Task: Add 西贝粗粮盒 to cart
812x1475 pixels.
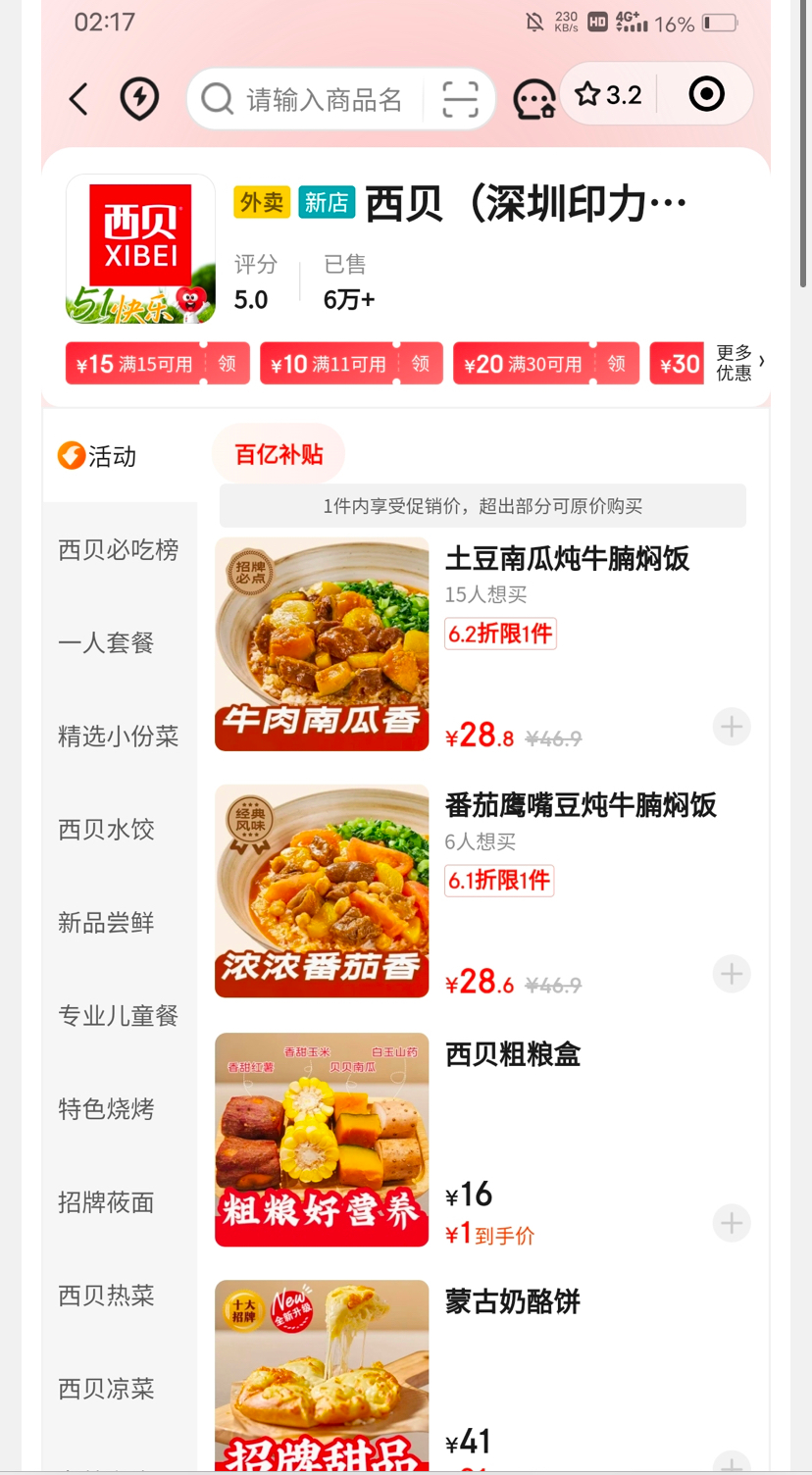Action: click(x=731, y=1223)
